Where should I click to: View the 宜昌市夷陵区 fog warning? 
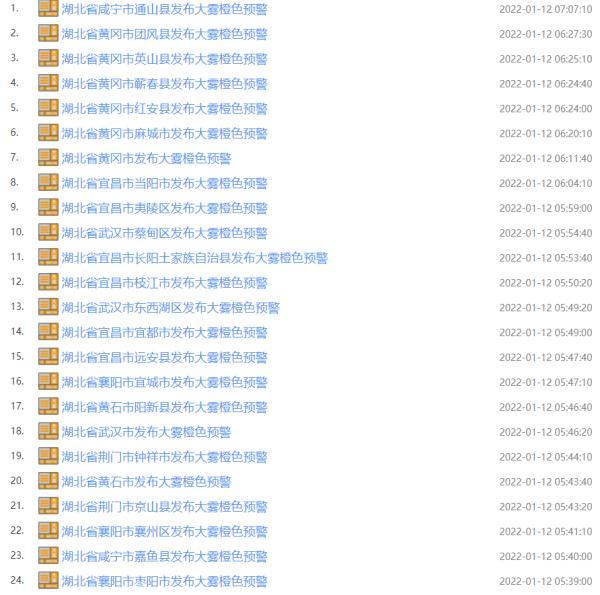164,208
